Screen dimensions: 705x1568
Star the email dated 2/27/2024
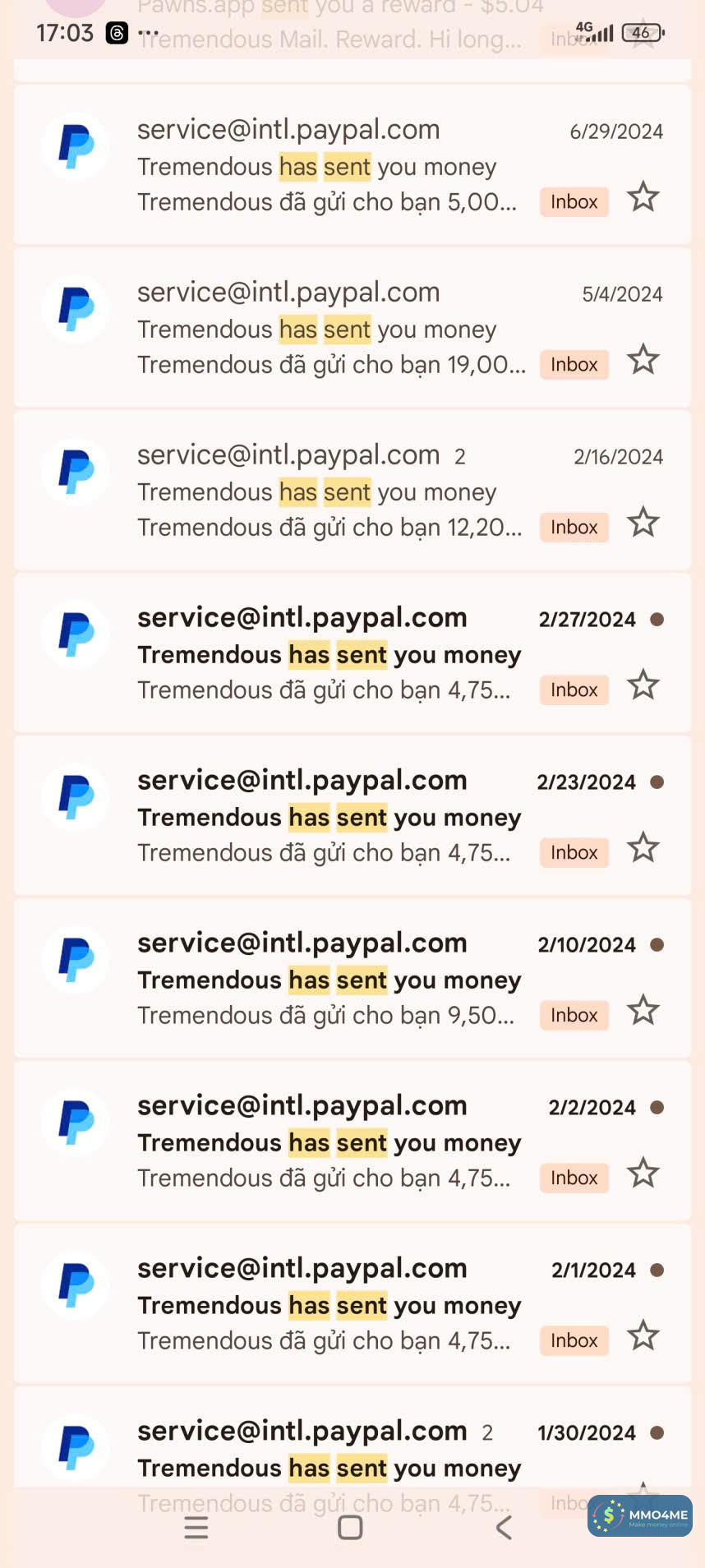pos(643,685)
